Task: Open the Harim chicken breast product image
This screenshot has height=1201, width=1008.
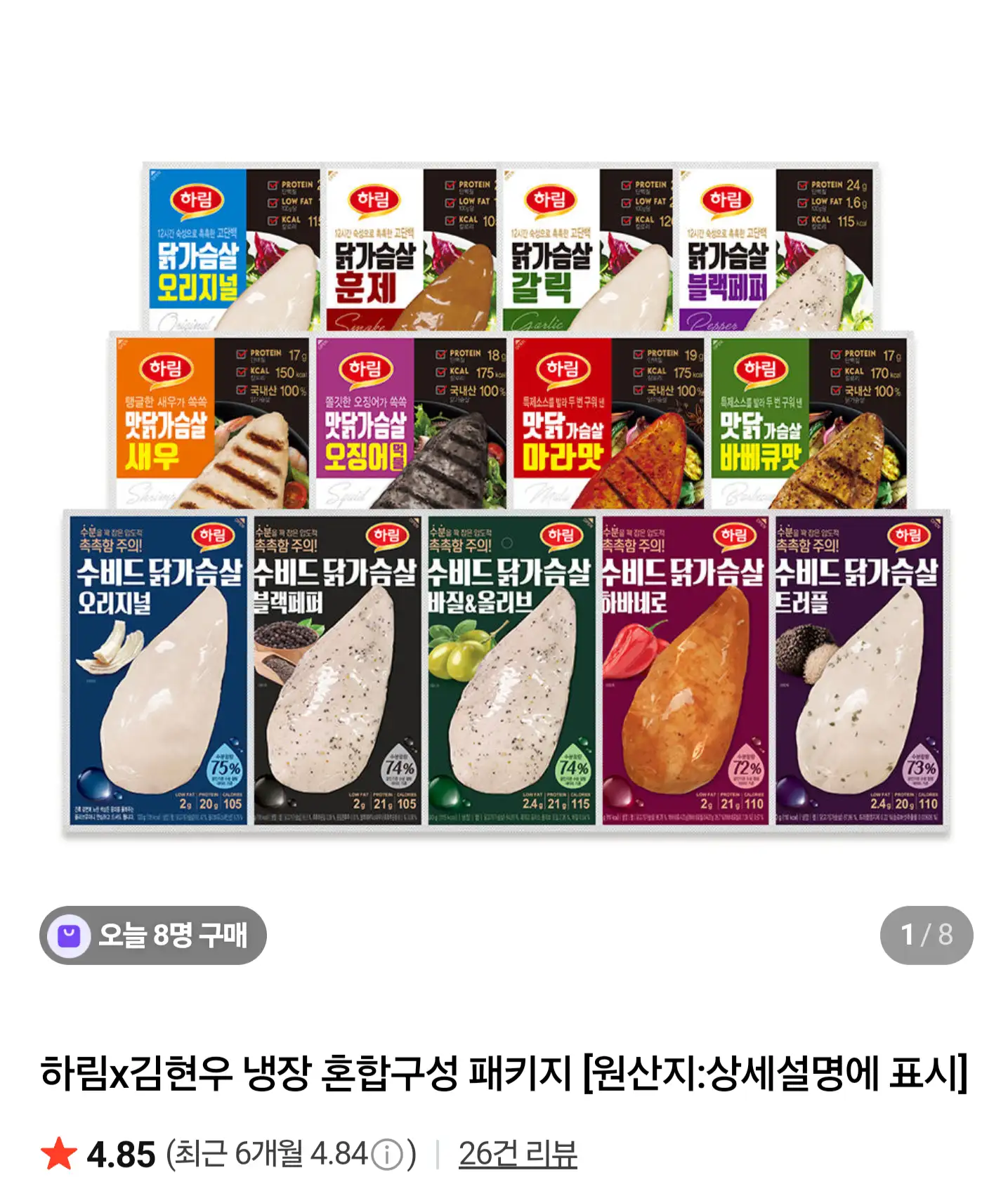Action: tap(506, 499)
